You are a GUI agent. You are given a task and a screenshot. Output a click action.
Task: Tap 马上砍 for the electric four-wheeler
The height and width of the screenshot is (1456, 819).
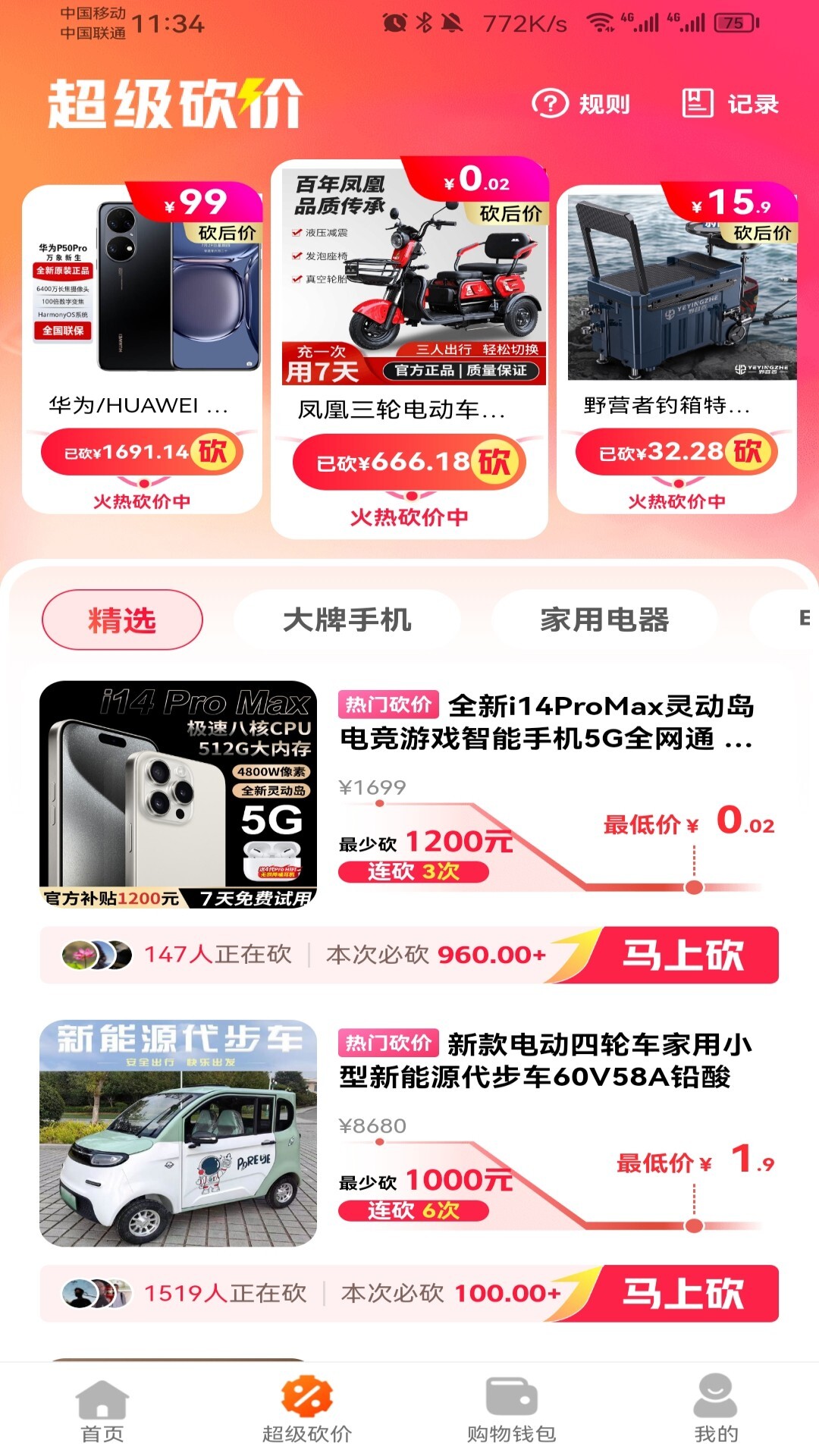click(686, 1294)
